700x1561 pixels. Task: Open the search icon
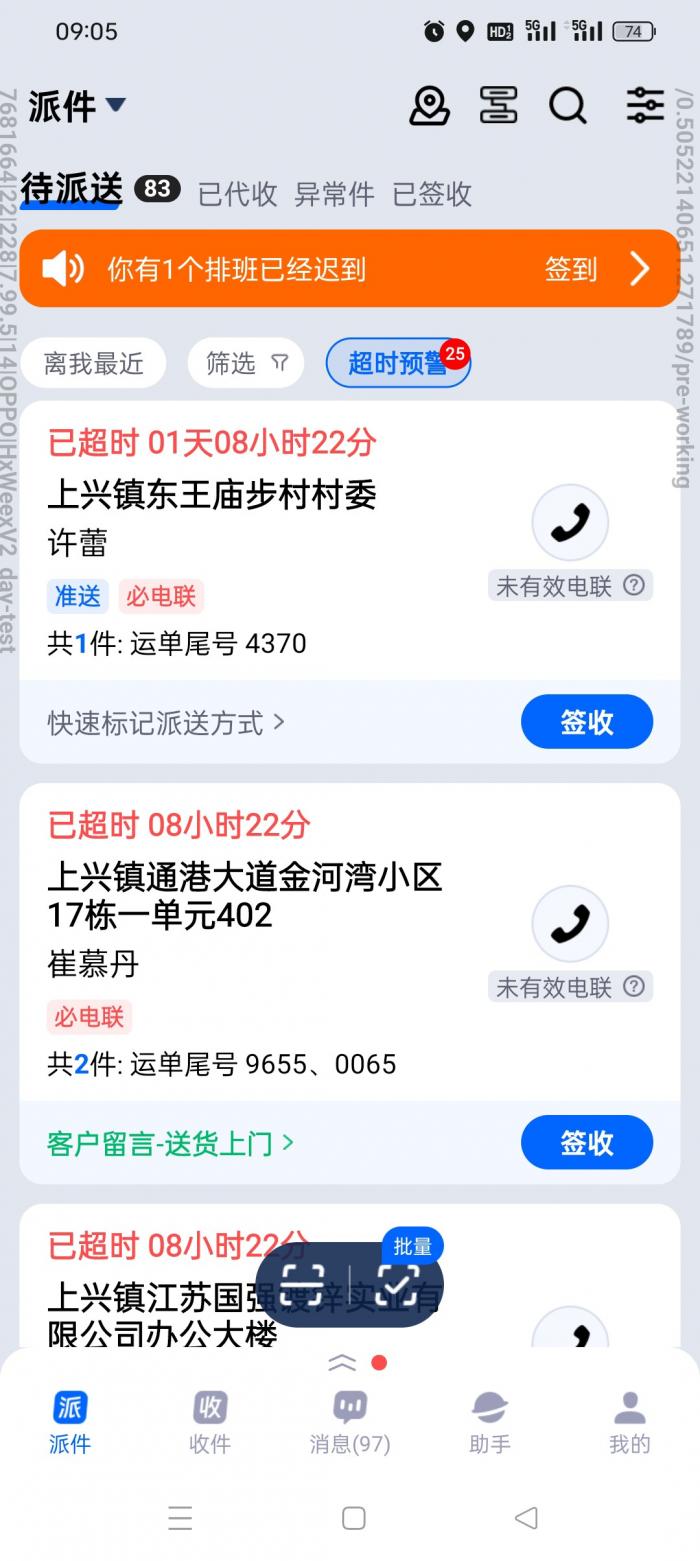(x=568, y=105)
